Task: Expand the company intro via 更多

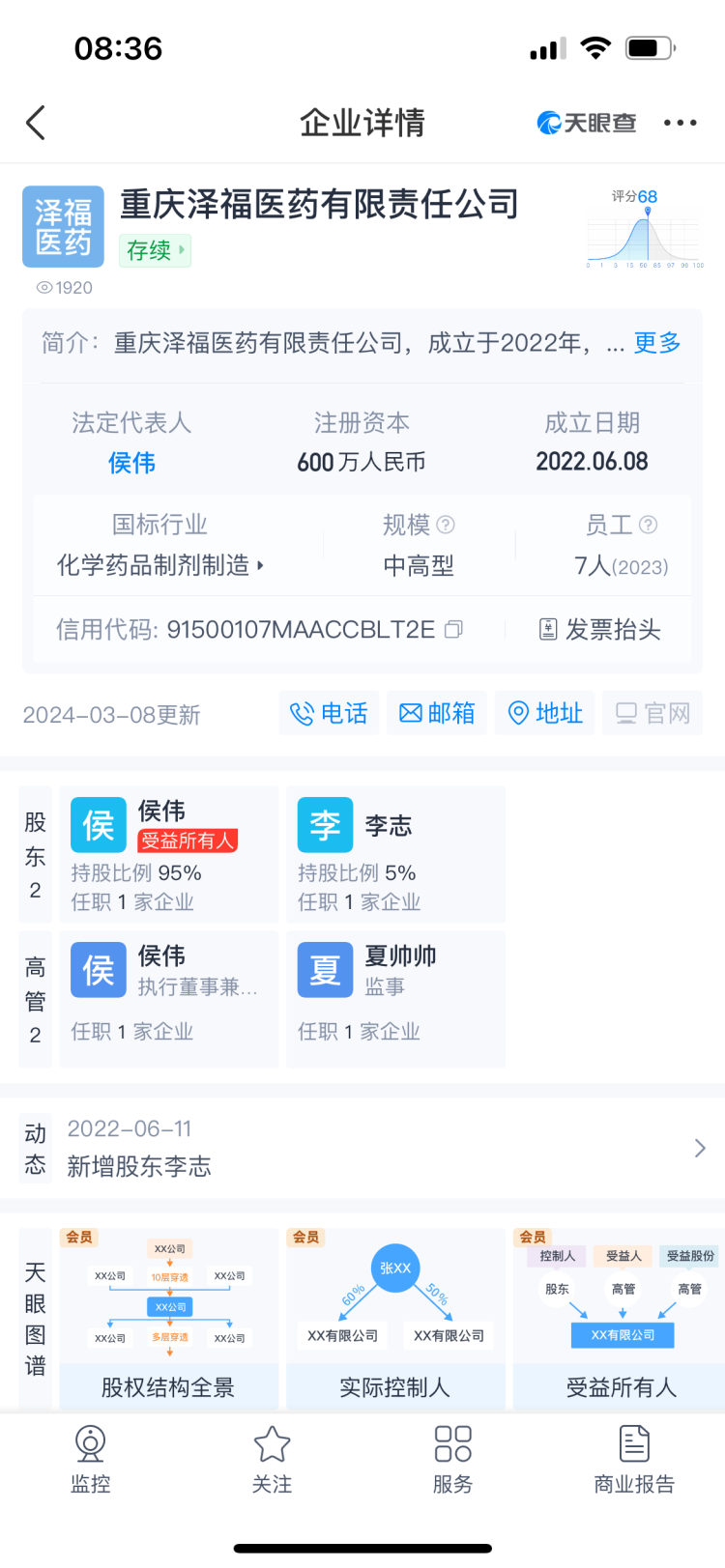Action: pos(657,343)
